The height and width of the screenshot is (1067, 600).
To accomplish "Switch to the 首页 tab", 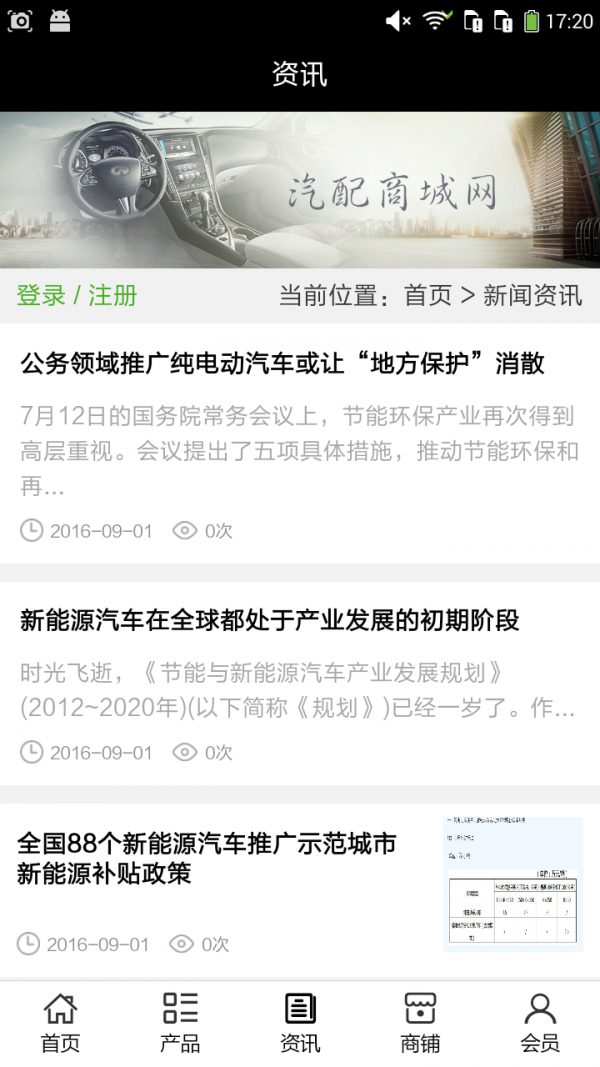I will point(60,1022).
